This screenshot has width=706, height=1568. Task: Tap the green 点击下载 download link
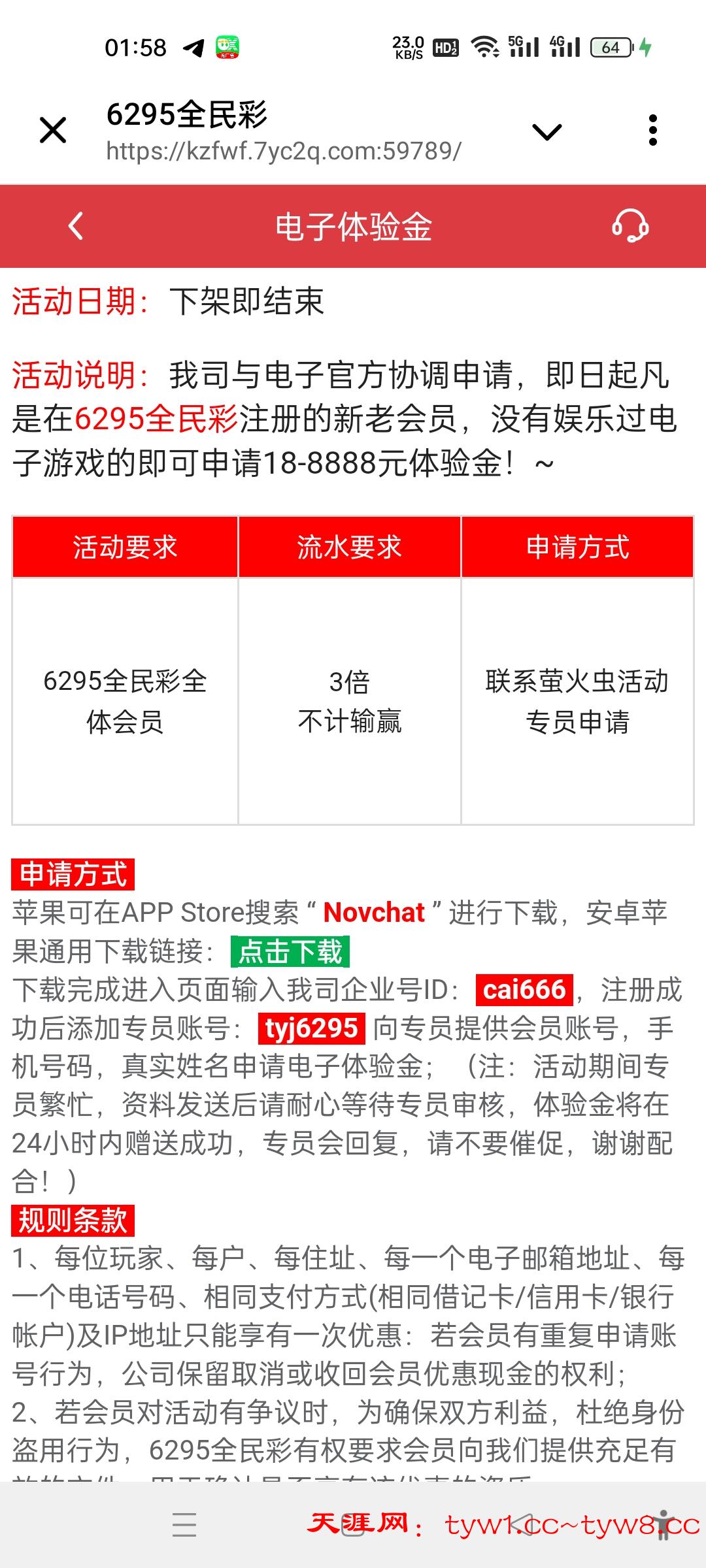click(290, 951)
